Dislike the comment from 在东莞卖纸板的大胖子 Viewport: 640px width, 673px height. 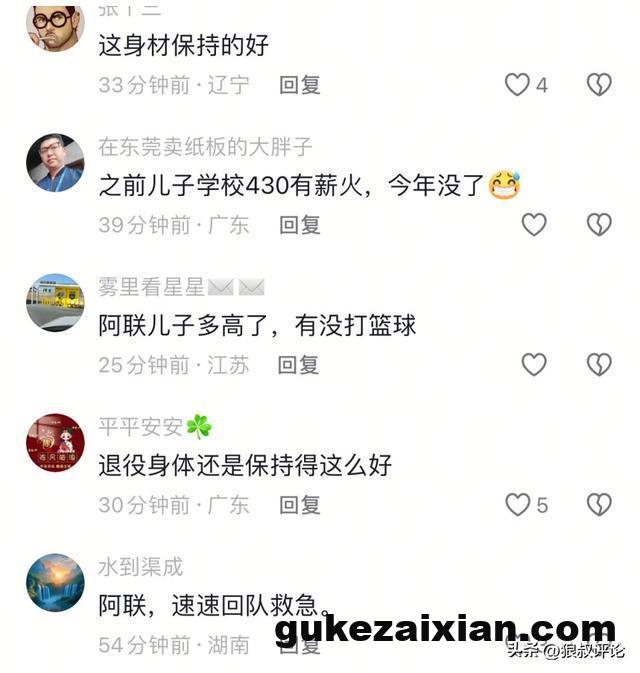[598, 225]
